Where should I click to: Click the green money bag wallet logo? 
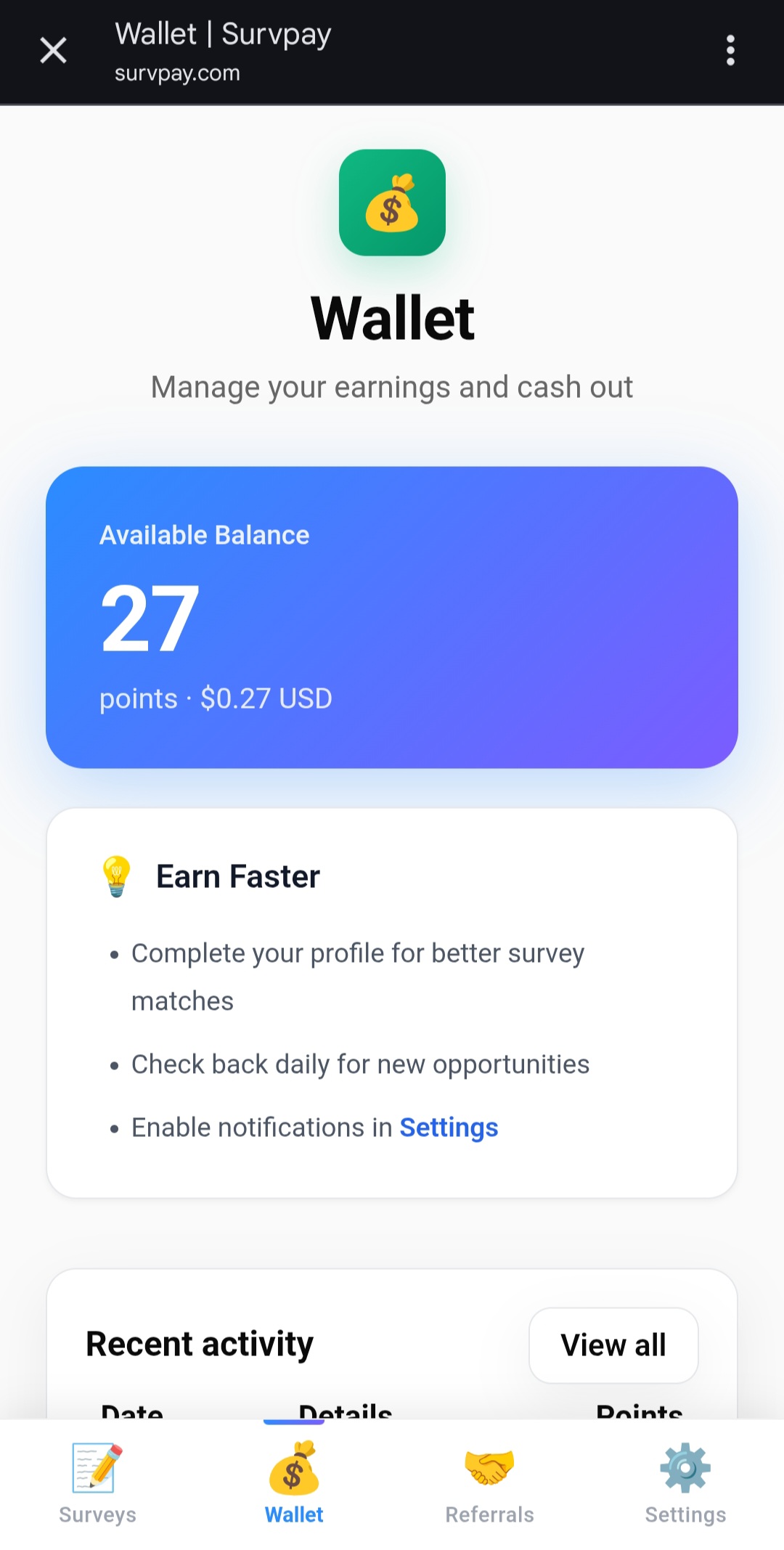(392, 204)
